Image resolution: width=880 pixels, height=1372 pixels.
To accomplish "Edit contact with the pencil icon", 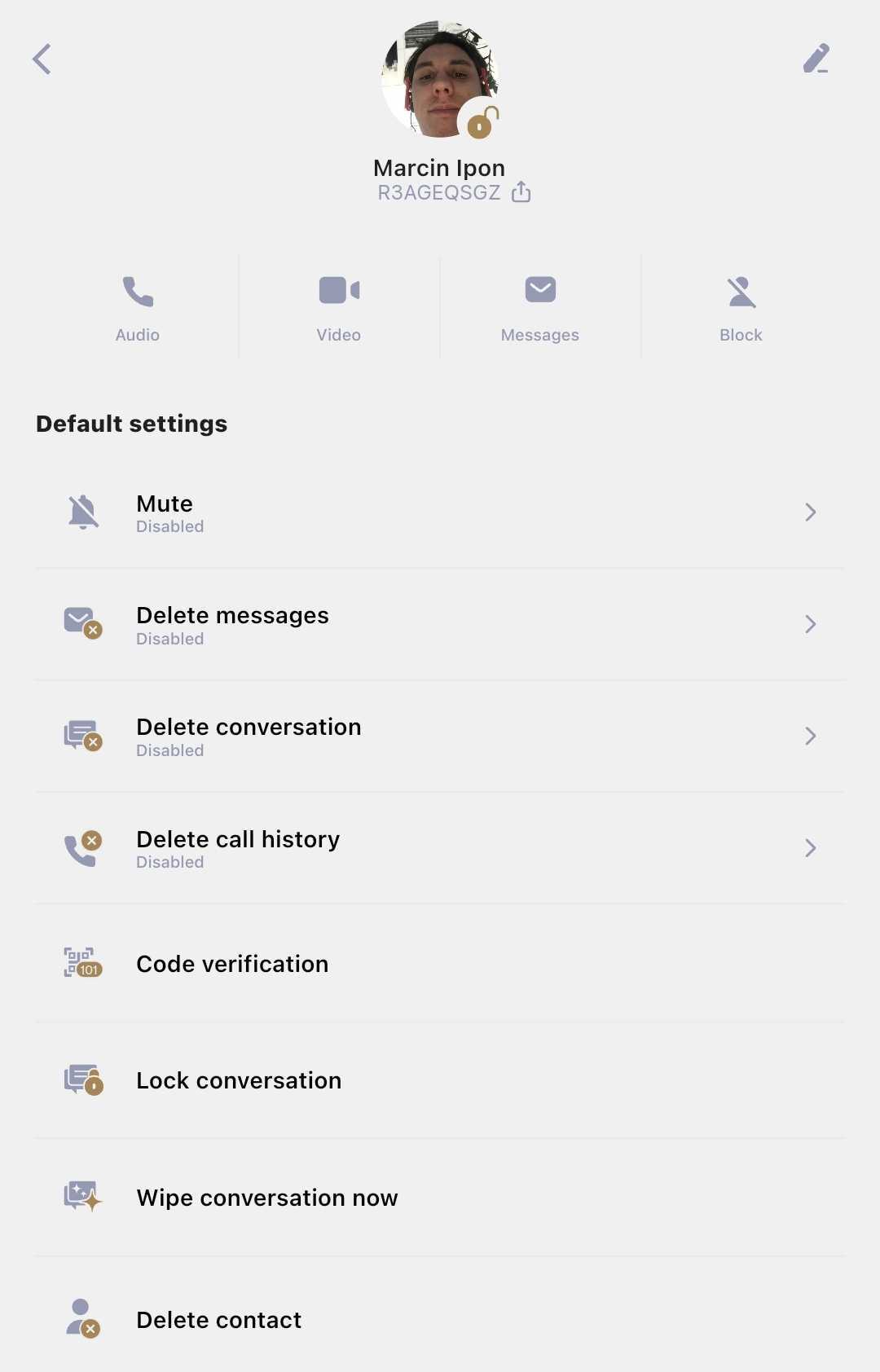I will [x=816, y=59].
